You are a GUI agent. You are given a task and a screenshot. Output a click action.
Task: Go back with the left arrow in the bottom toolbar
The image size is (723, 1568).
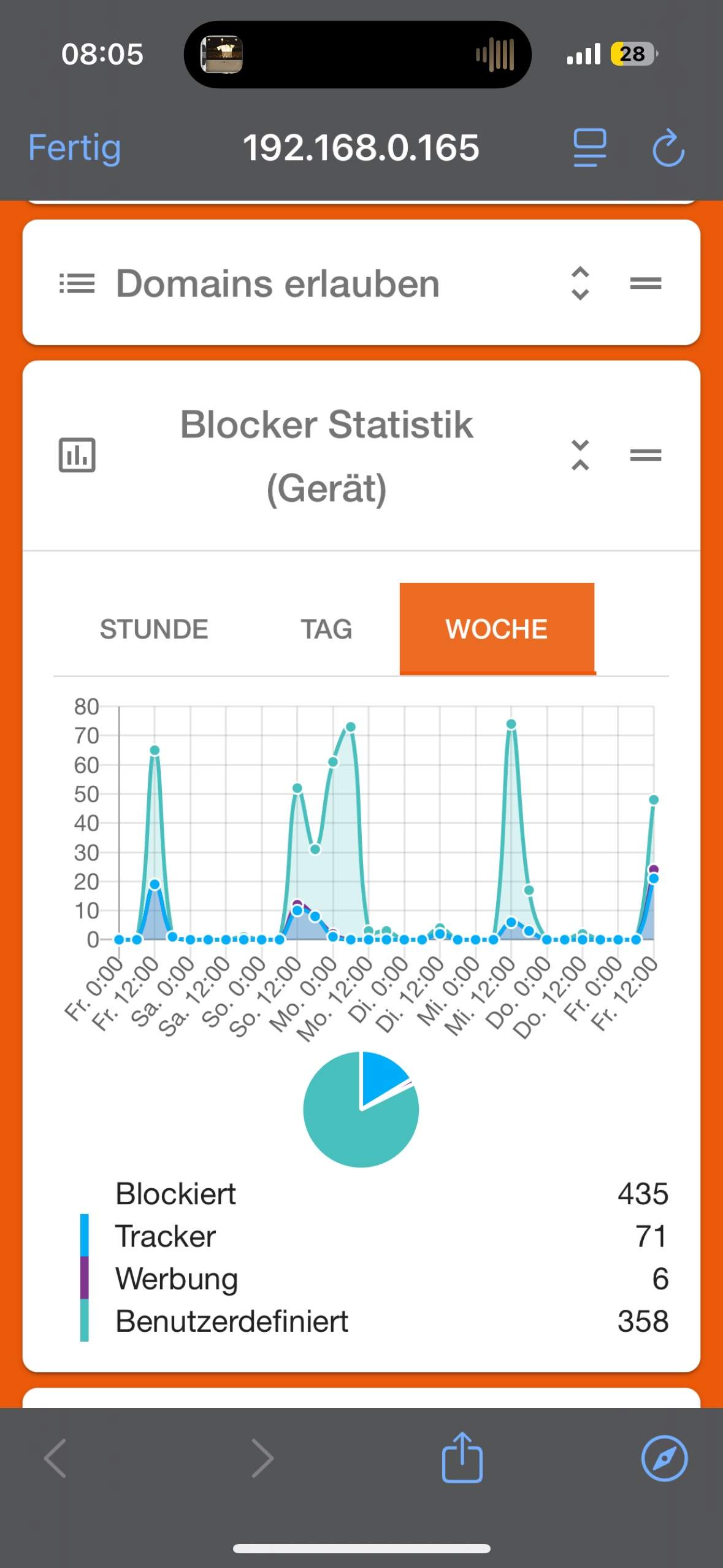tap(56, 1458)
